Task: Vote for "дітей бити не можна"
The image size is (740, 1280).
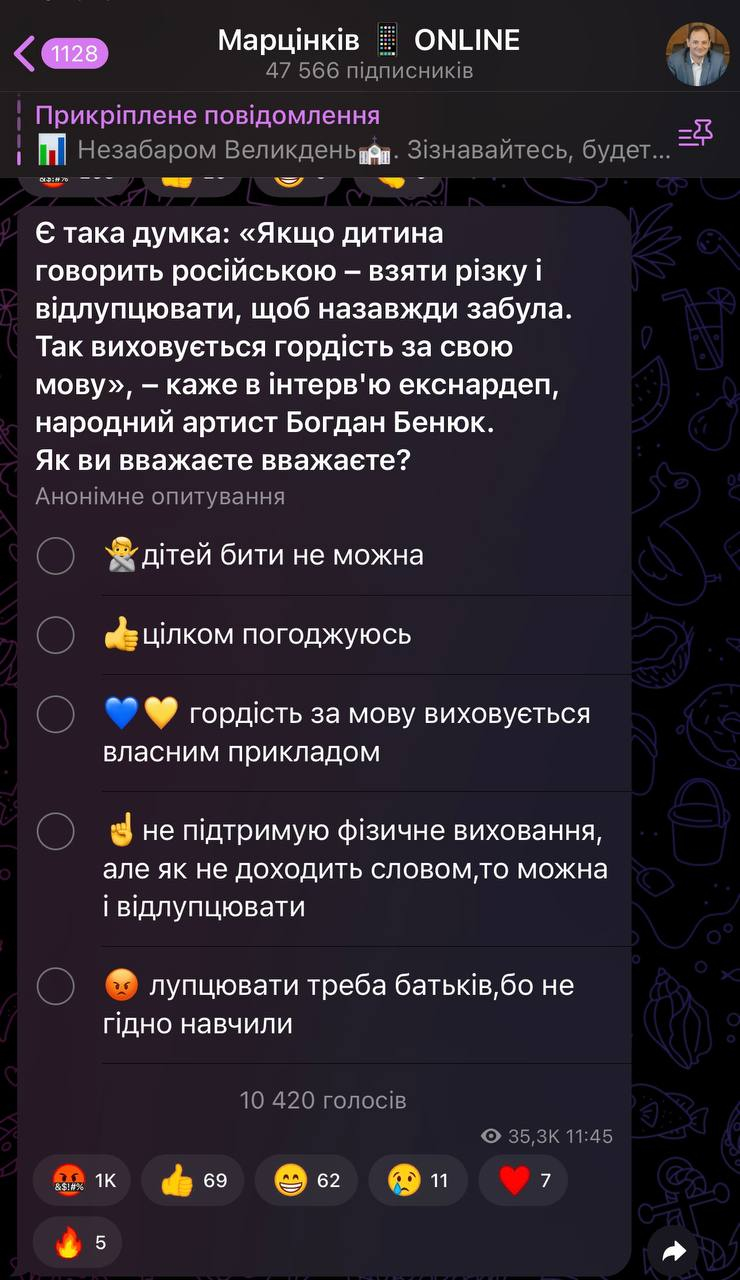Action: tap(56, 555)
